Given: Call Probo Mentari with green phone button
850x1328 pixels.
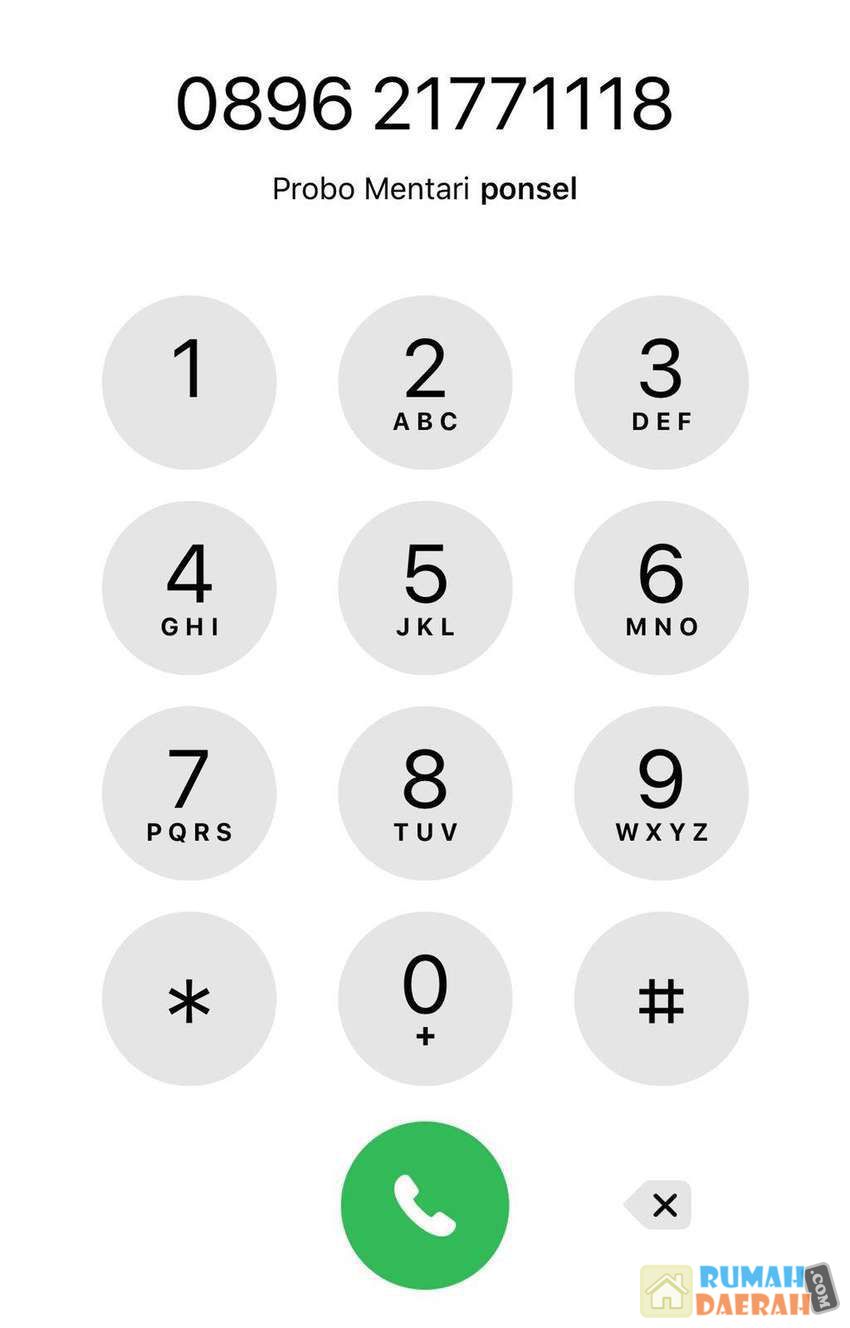Looking at the screenshot, I should [425, 1205].
